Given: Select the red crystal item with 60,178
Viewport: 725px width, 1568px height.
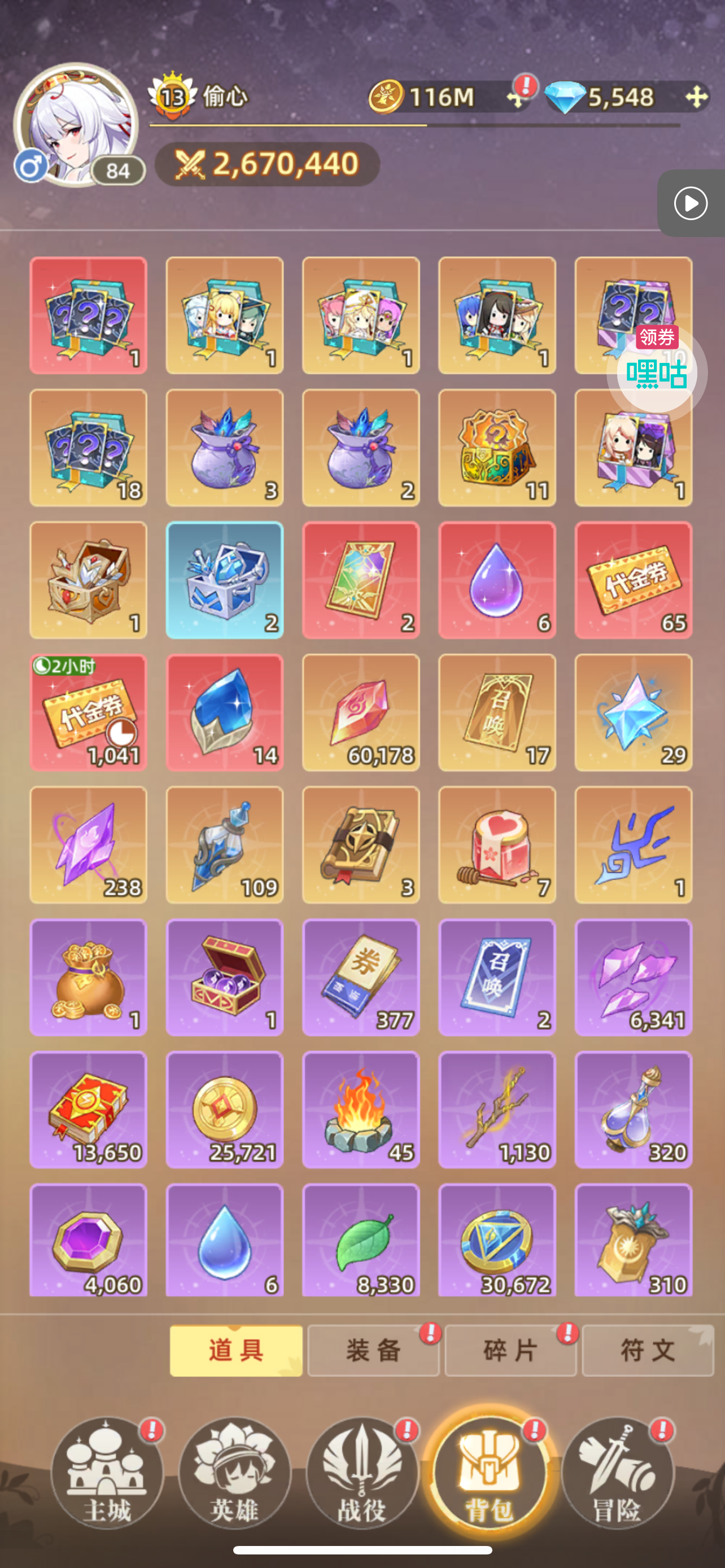Looking at the screenshot, I should 361,712.
